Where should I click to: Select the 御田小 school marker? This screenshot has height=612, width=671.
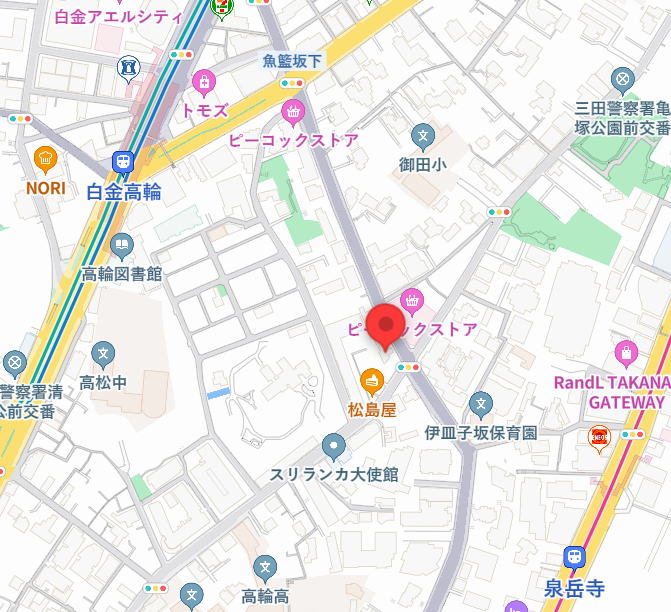(423, 136)
